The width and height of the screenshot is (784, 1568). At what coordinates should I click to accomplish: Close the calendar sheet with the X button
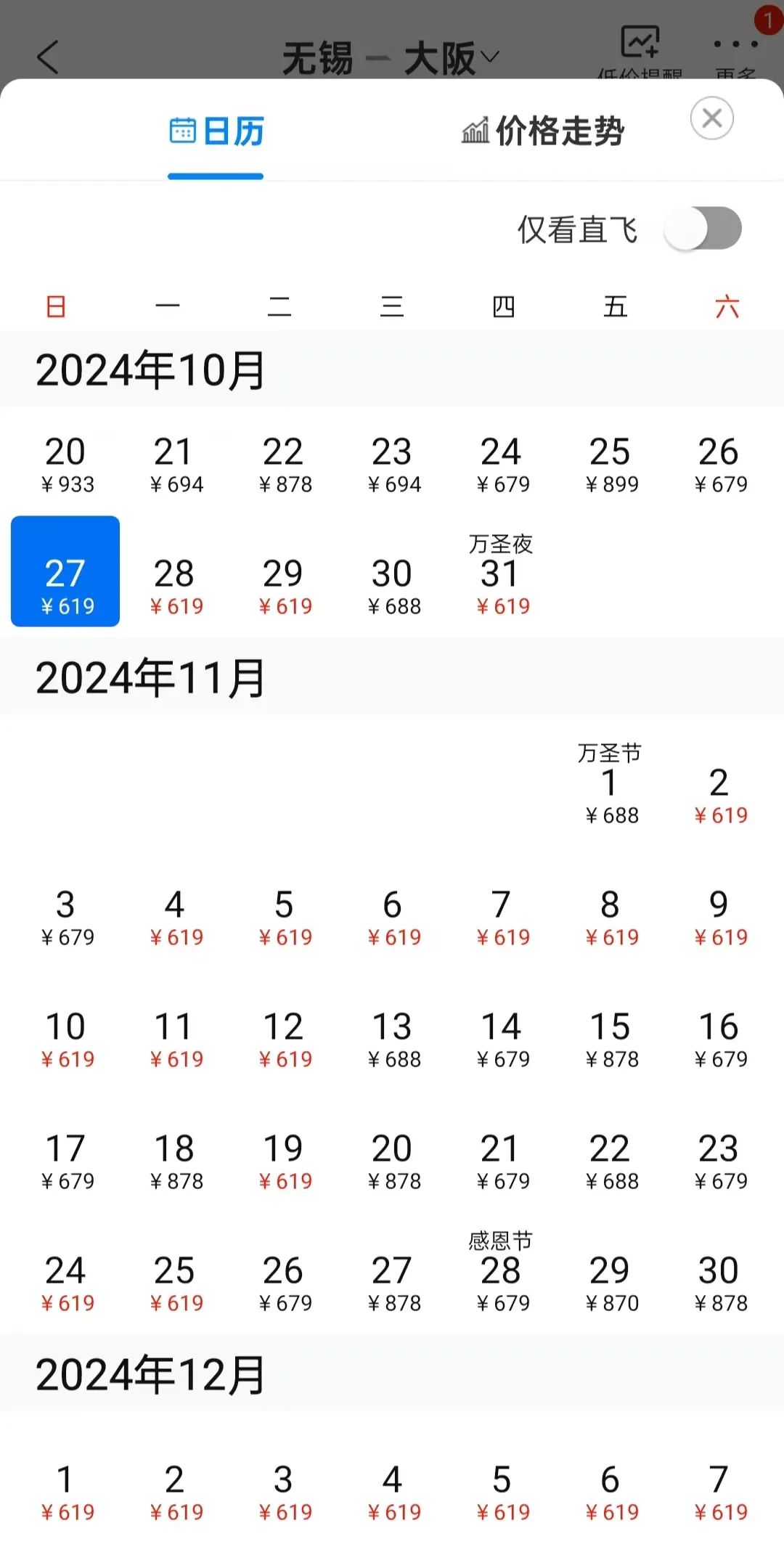711,118
